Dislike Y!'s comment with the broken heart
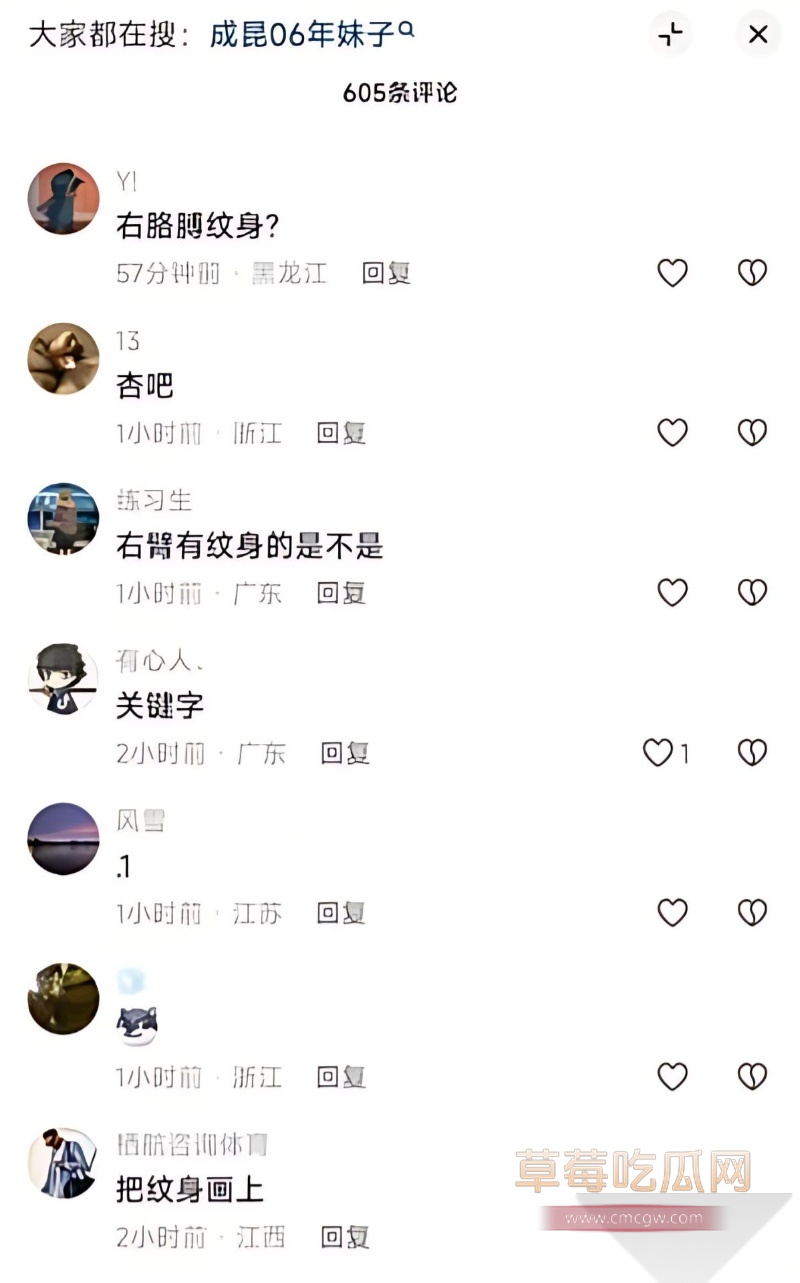 [752, 272]
